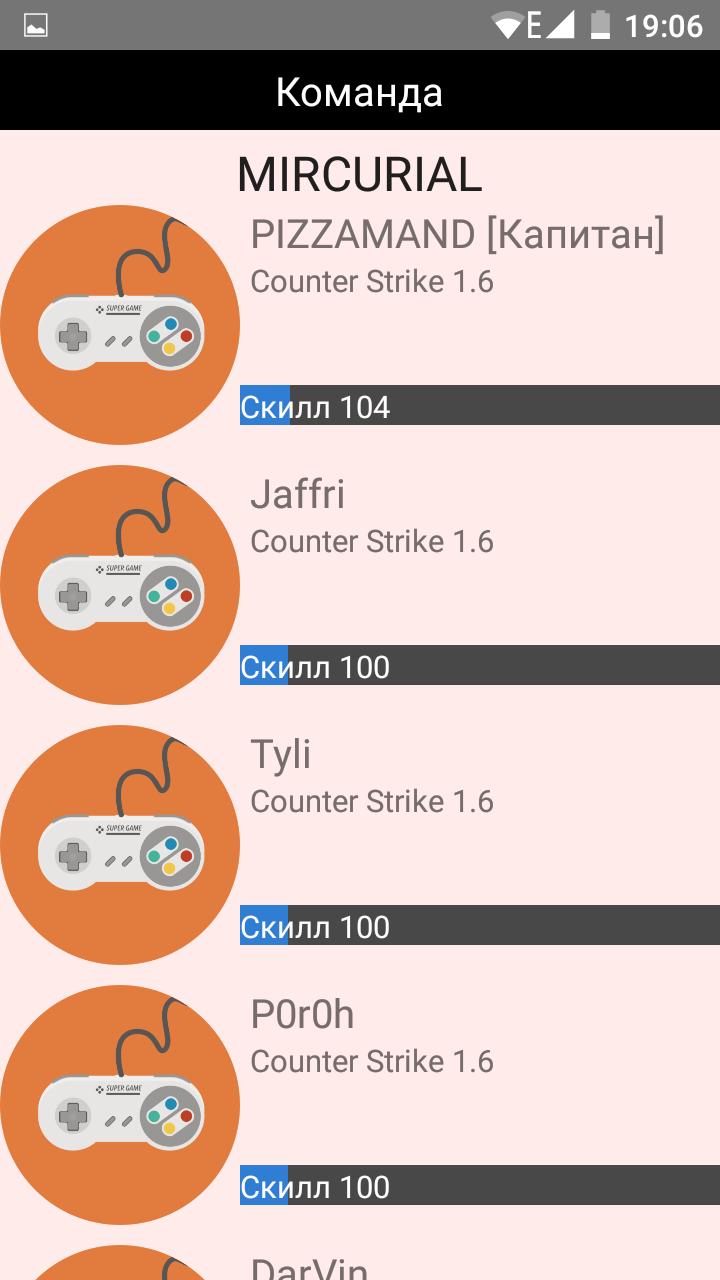Open Jaffri's player profile
The image size is (720, 1280).
click(x=298, y=494)
